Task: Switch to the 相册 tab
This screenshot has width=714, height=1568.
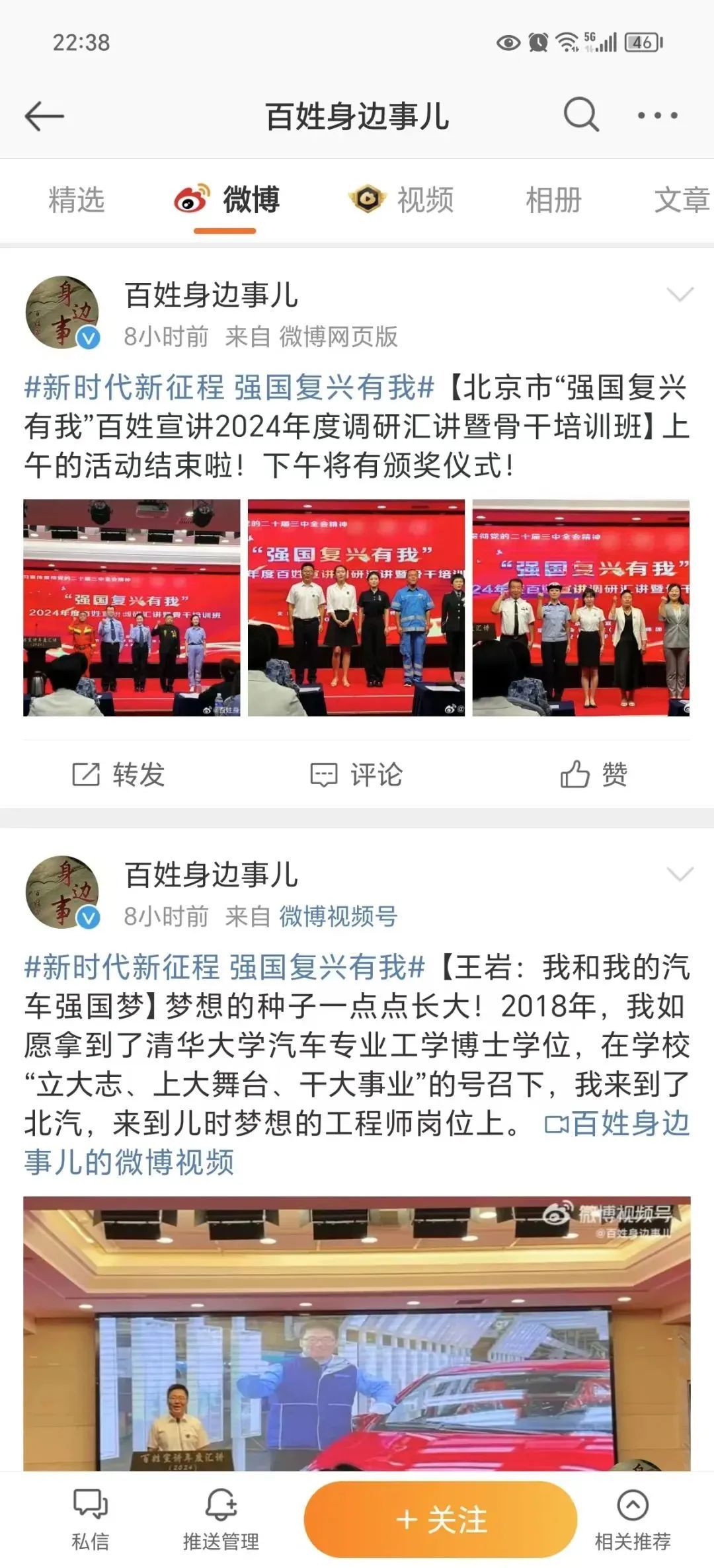Action: pos(553,200)
